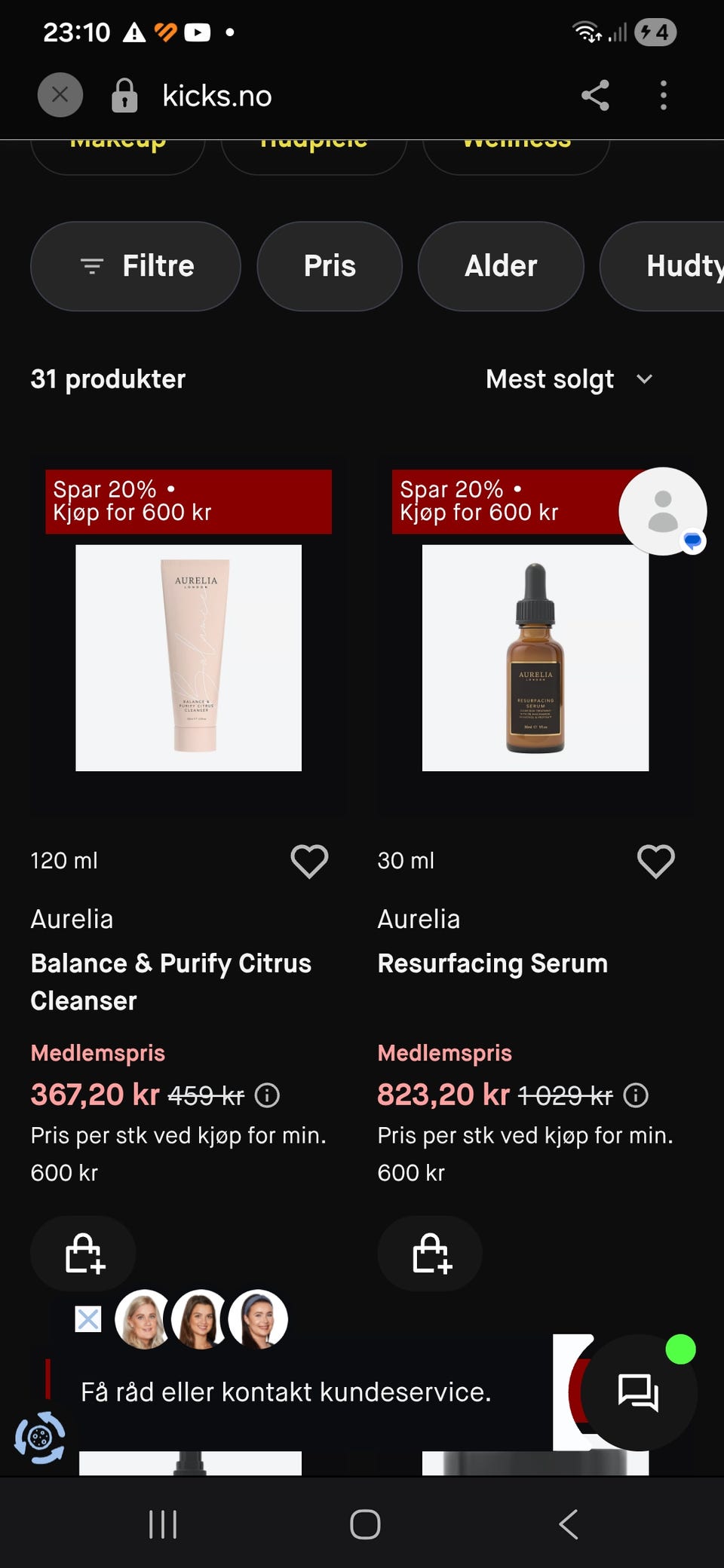Open the Filtre filter options
This screenshot has height=1568, width=724.
(x=136, y=266)
